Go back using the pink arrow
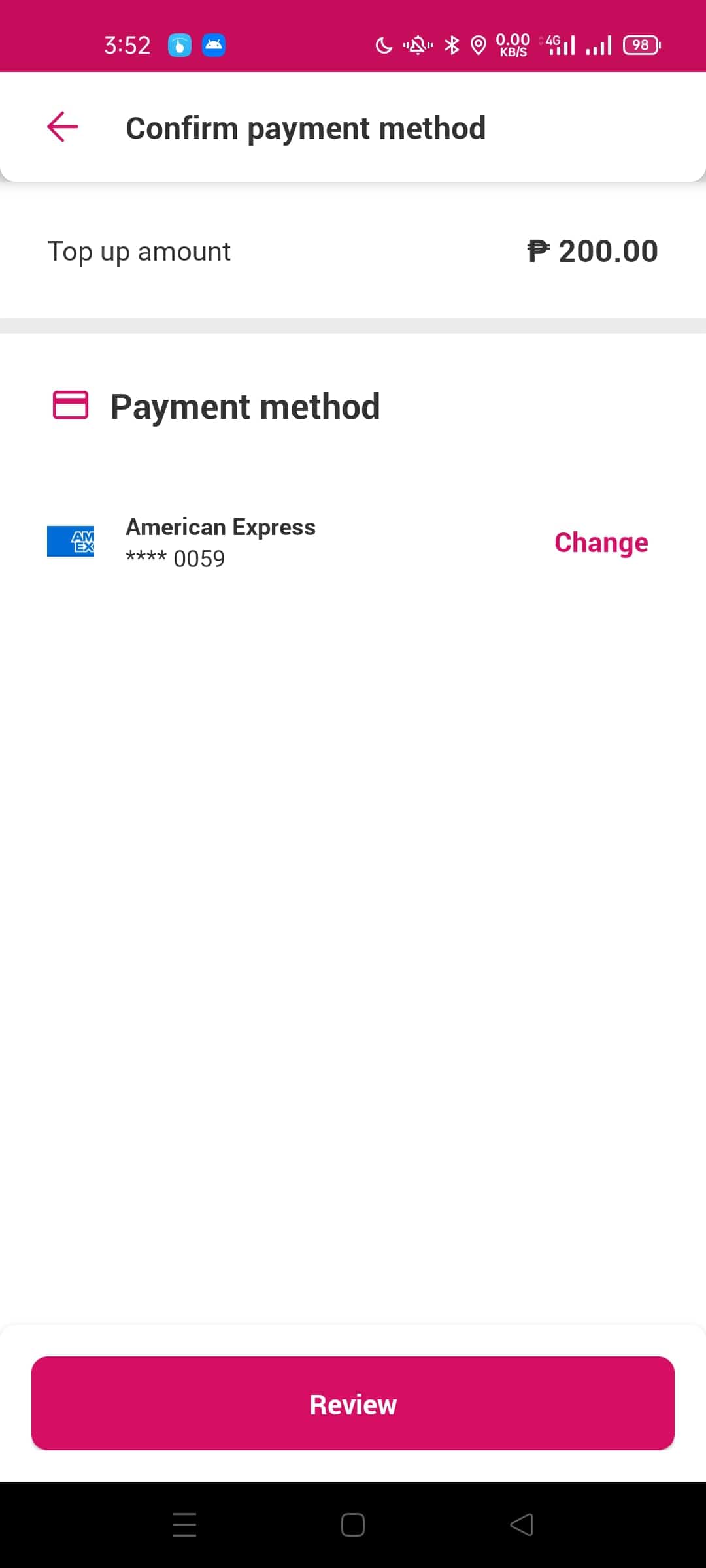 tap(63, 127)
